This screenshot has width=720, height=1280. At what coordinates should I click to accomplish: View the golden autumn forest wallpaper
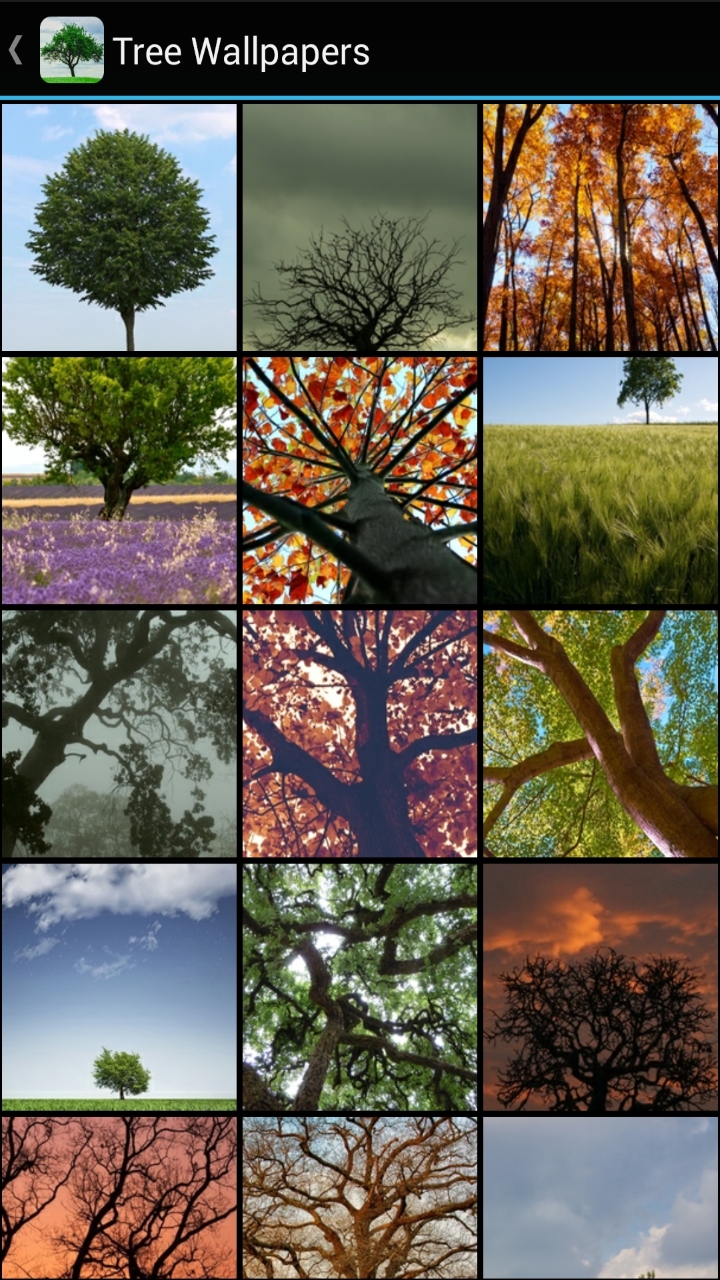pos(600,225)
